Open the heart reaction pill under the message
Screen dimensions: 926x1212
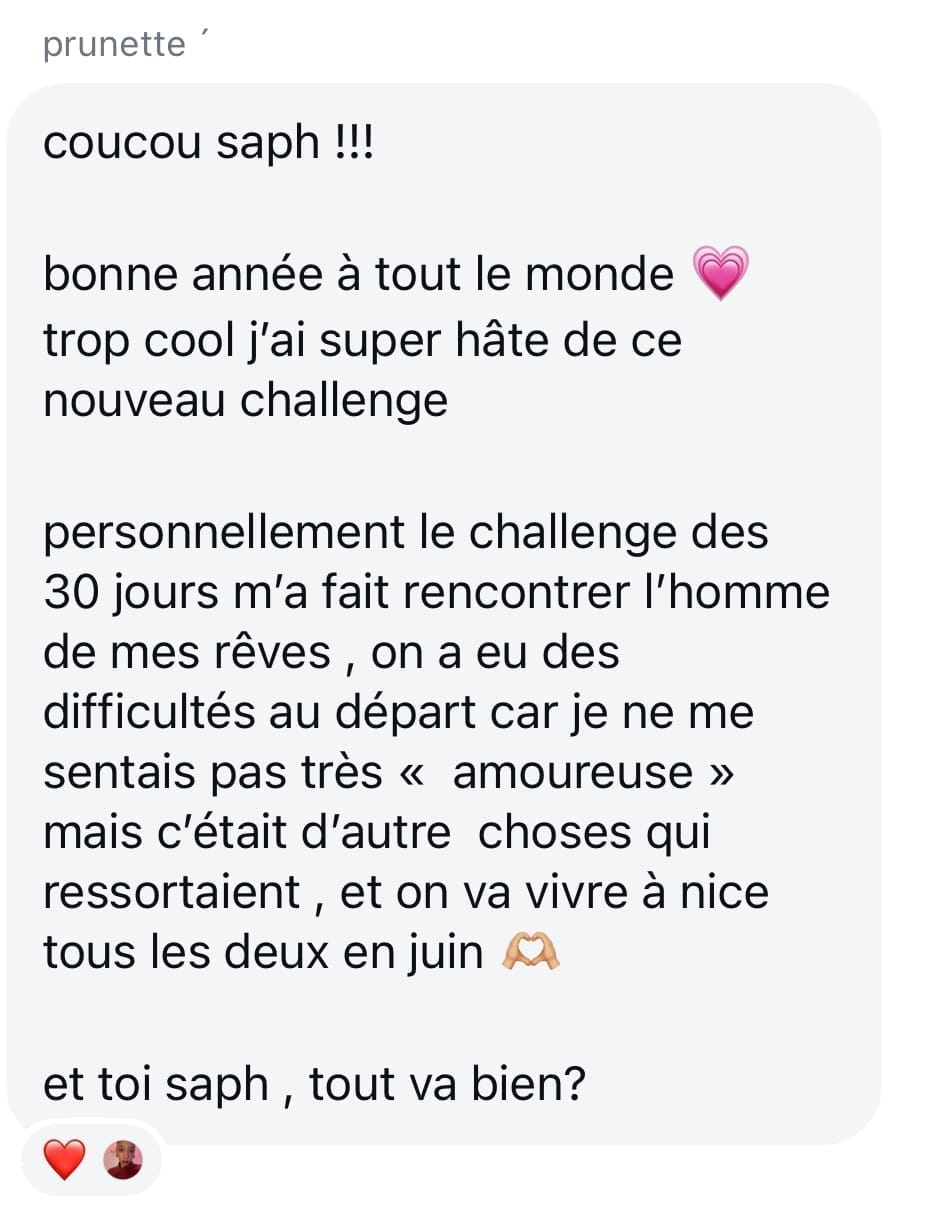(x=91, y=1160)
